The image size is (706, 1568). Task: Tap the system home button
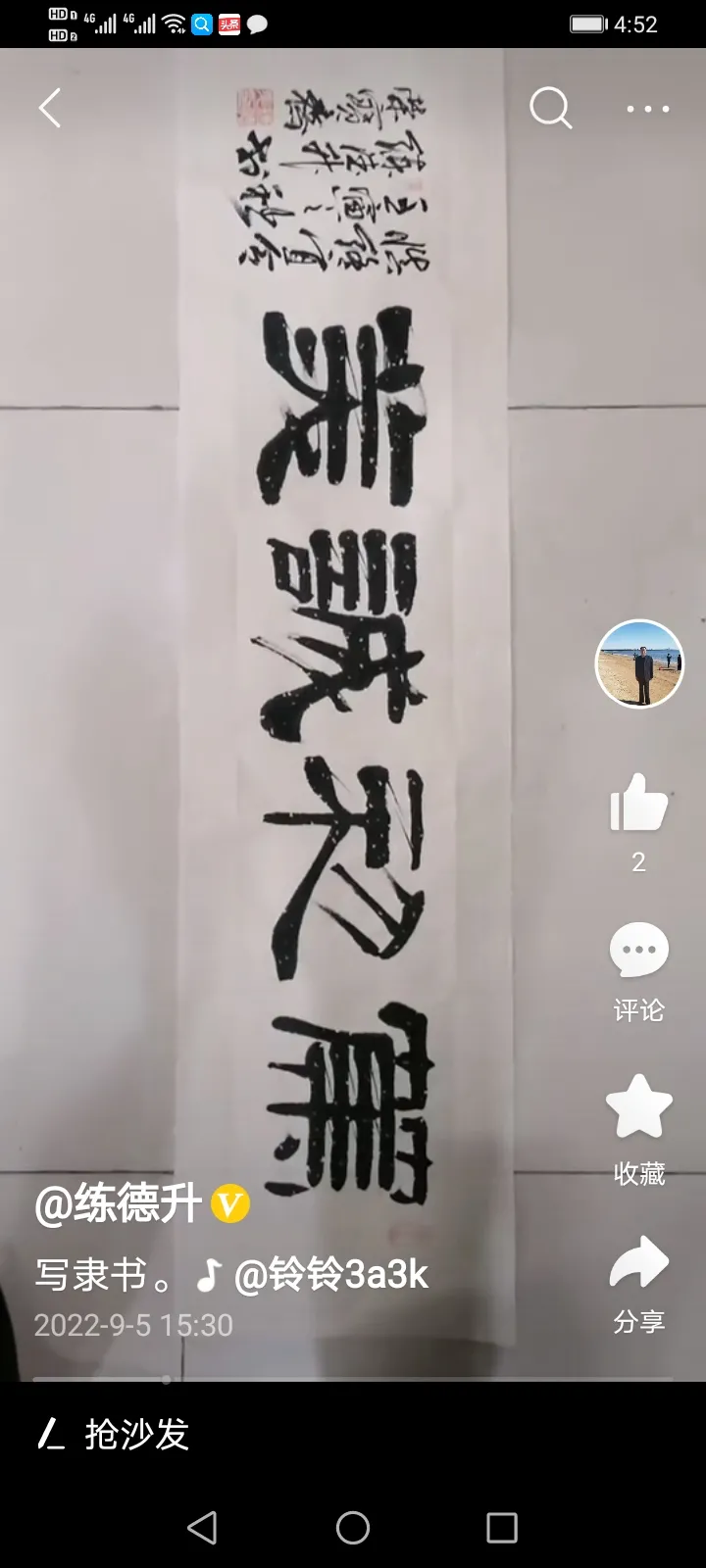[353, 1527]
